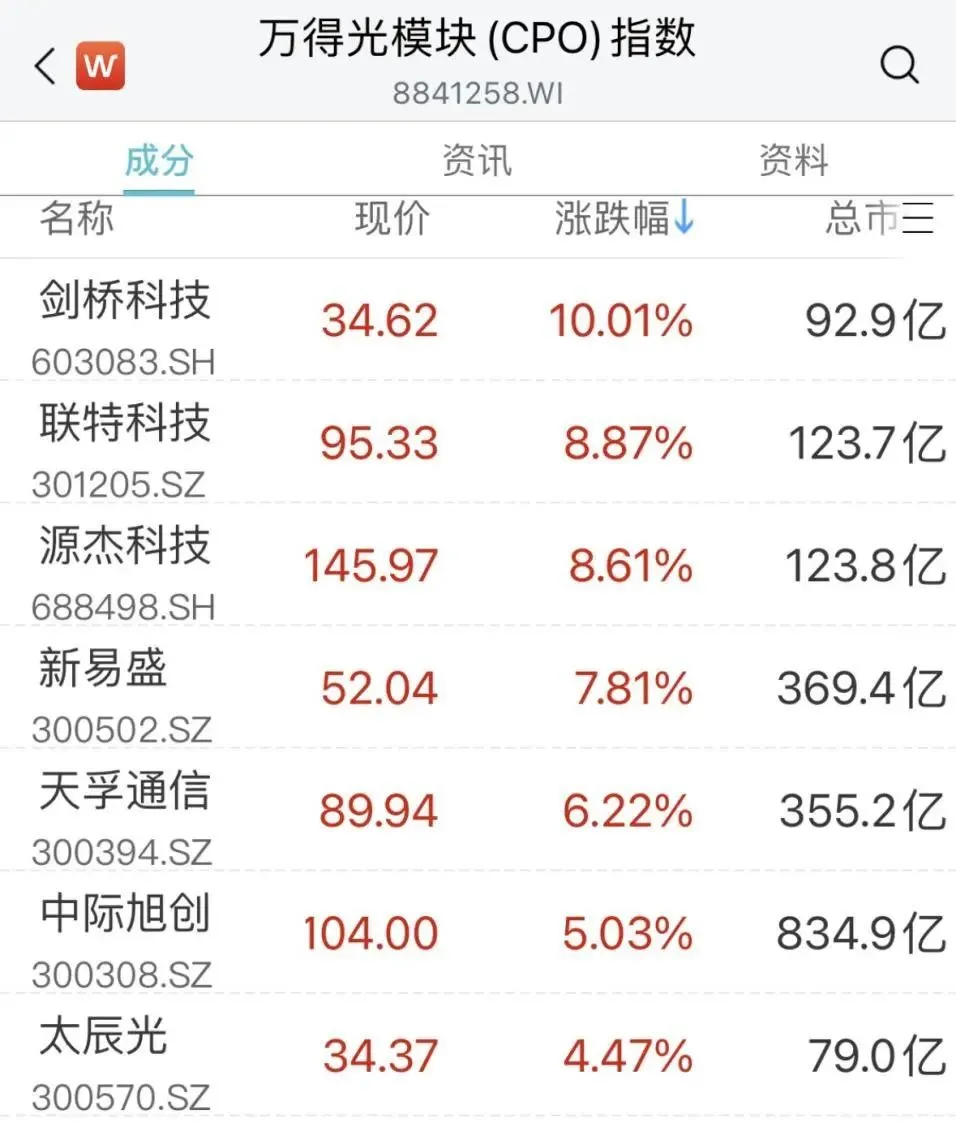The image size is (956, 1123).
Task: Sort list by 涨跌幅 column
Action: click(x=624, y=219)
